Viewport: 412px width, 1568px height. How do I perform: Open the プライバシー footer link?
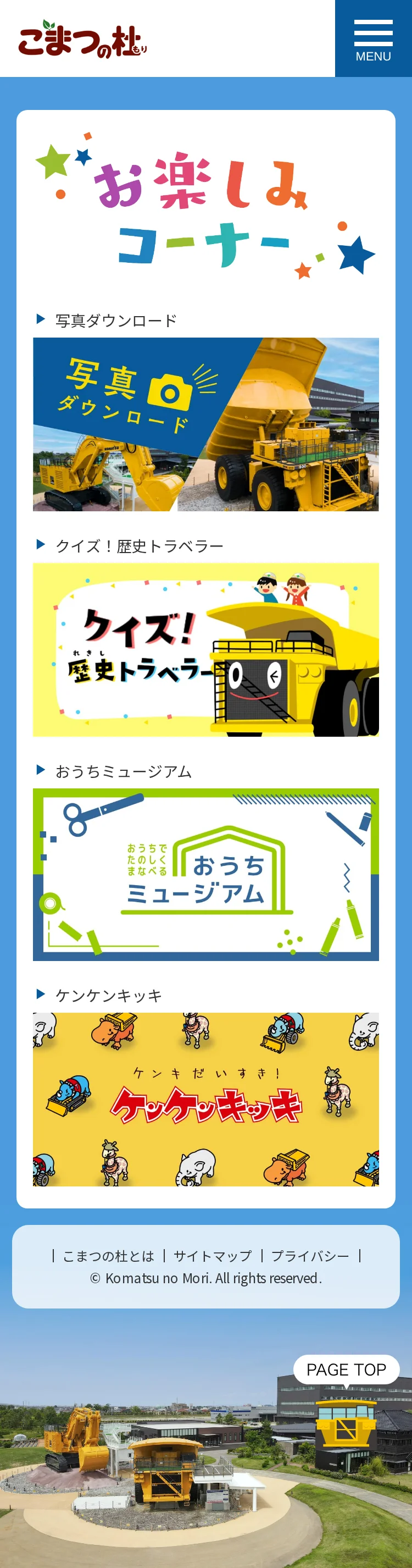point(310,1256)
